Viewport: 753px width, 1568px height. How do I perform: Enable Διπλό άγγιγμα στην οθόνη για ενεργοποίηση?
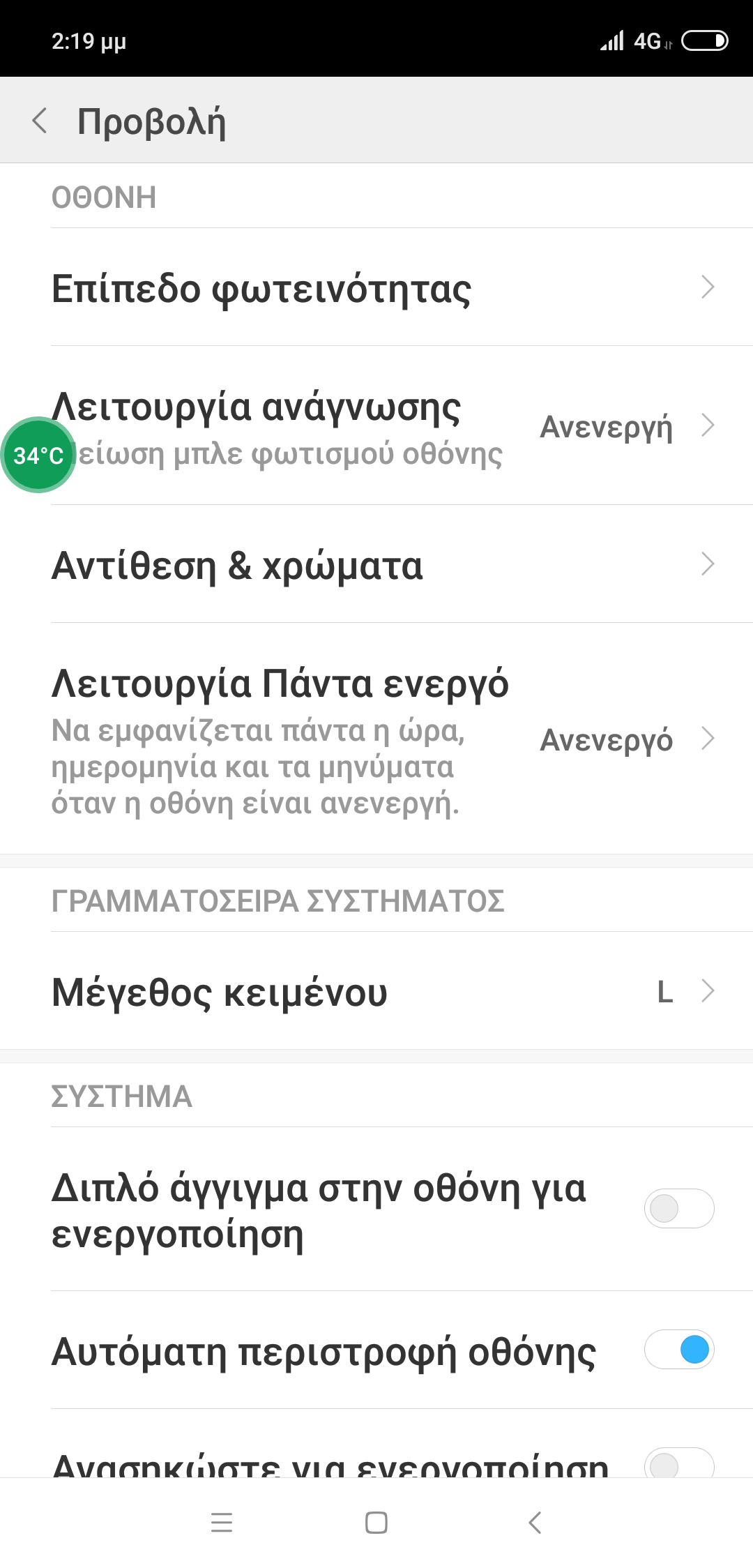click(x=678, y=1208)
